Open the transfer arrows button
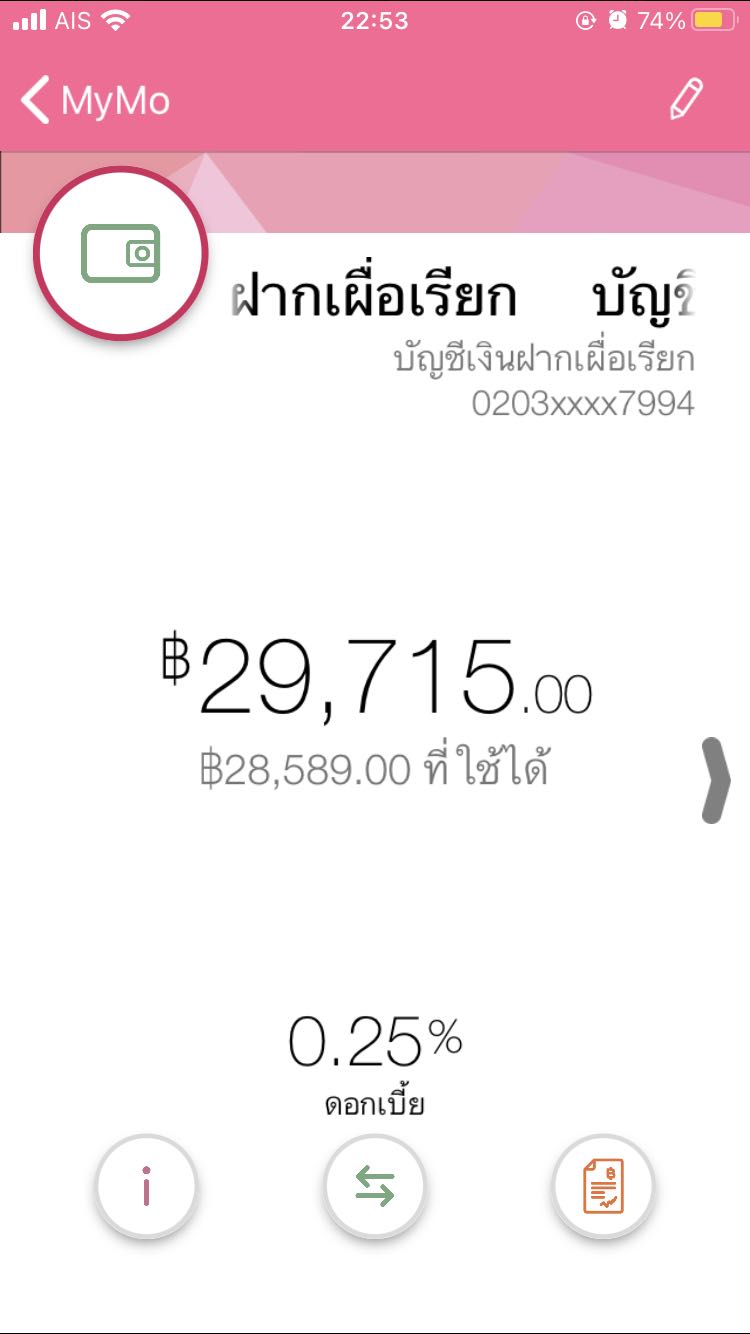This screenshot has height=1334, width=750. click(x=374, y=1186)
